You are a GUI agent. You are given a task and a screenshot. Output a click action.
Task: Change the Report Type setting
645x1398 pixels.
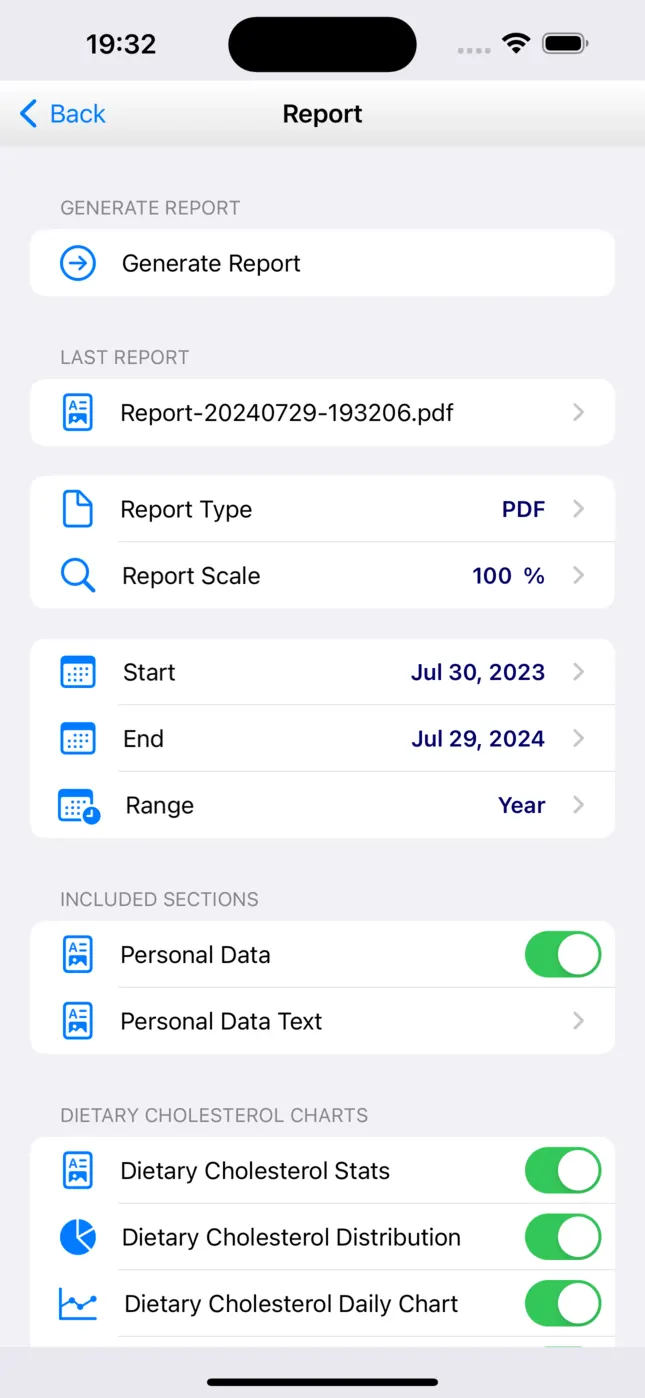(x=322, y=509)
